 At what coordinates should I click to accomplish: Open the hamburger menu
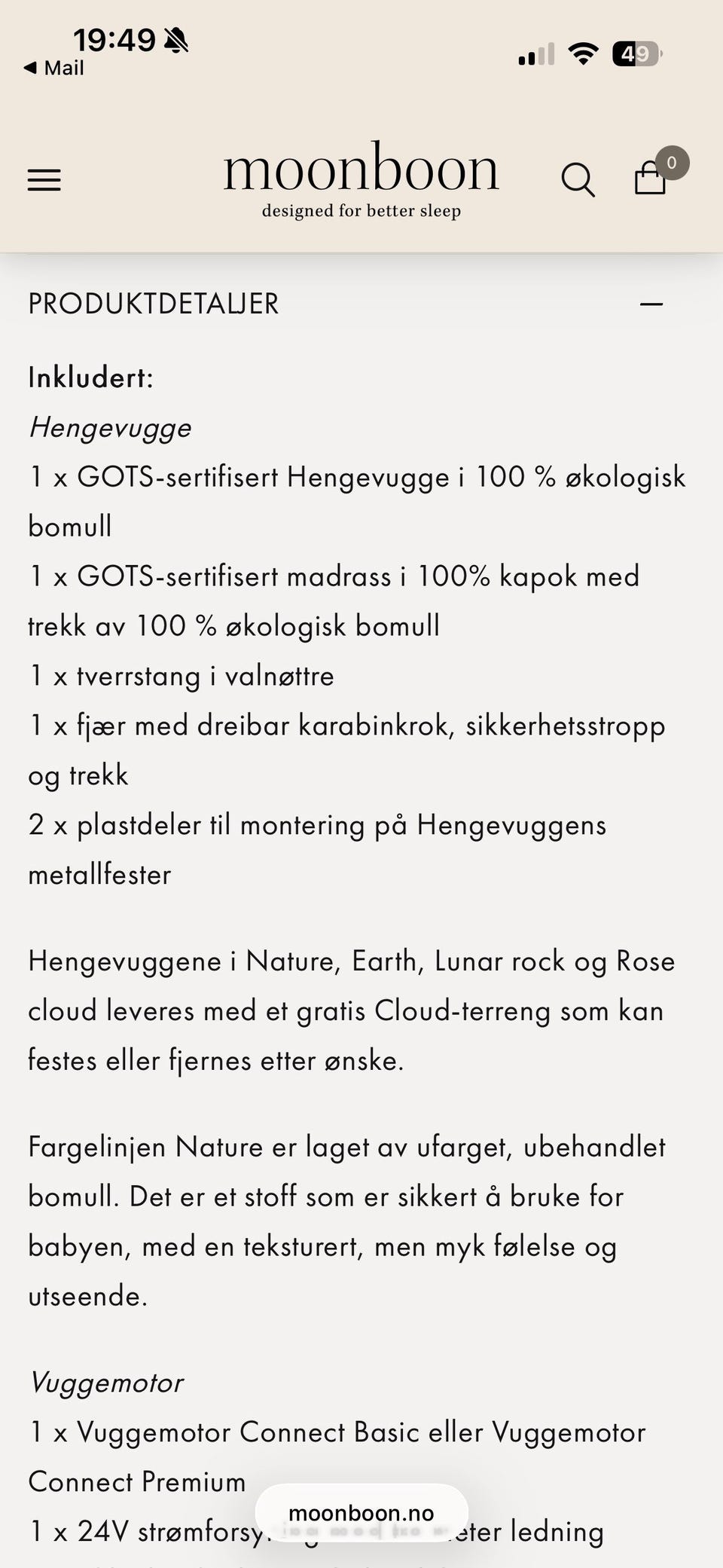[x=44, y=180]
